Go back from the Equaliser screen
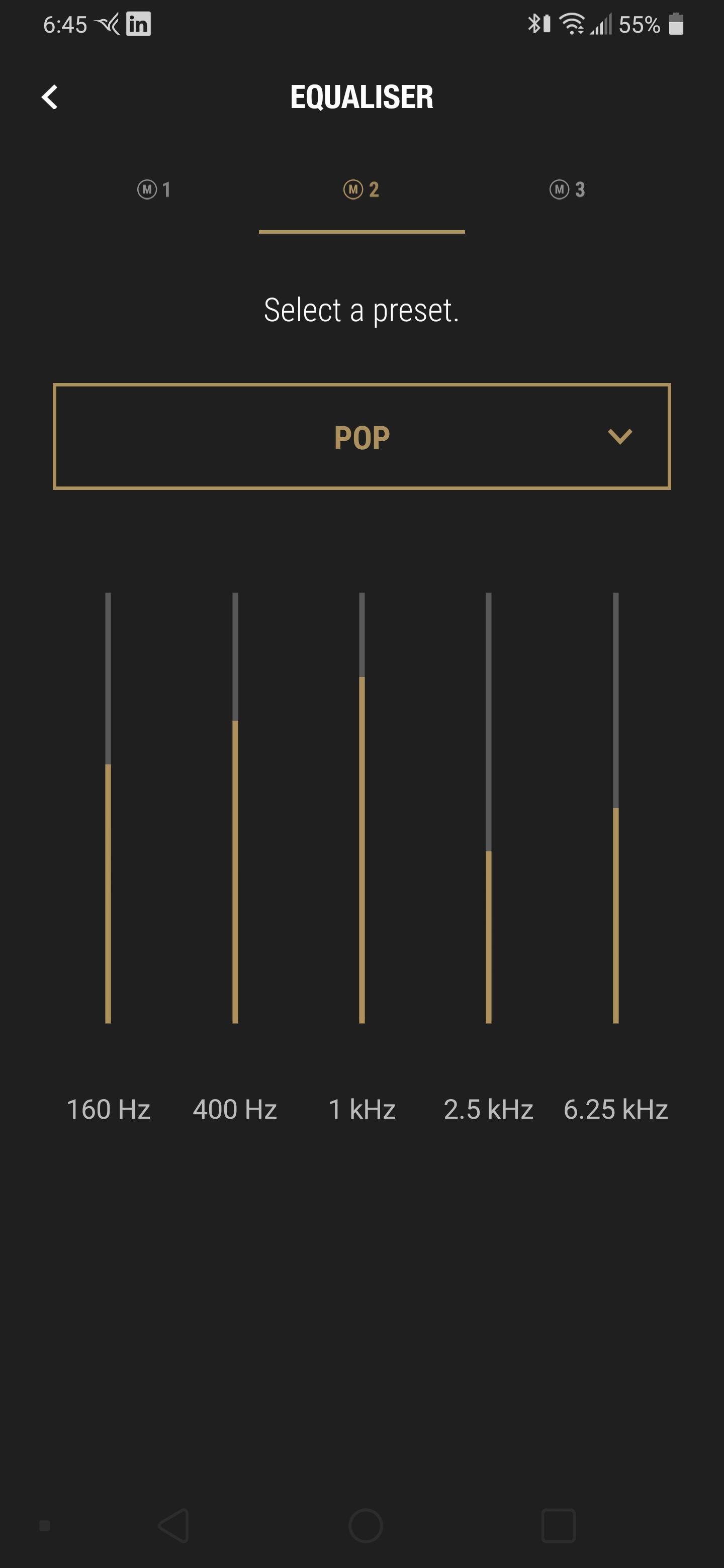724x1568 pixels. pyautogui.click(x=50, y=97)
